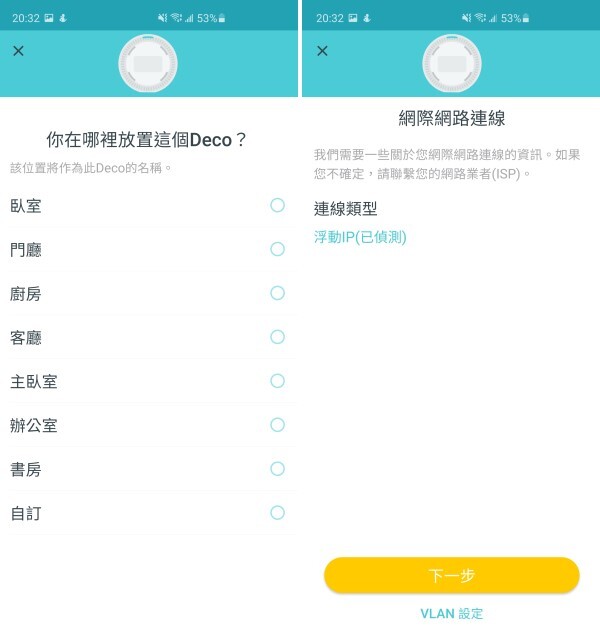This screenshot has width=600, height=633.
Task: Choose 自訂 to set a custom name
Action: point(277,513)
